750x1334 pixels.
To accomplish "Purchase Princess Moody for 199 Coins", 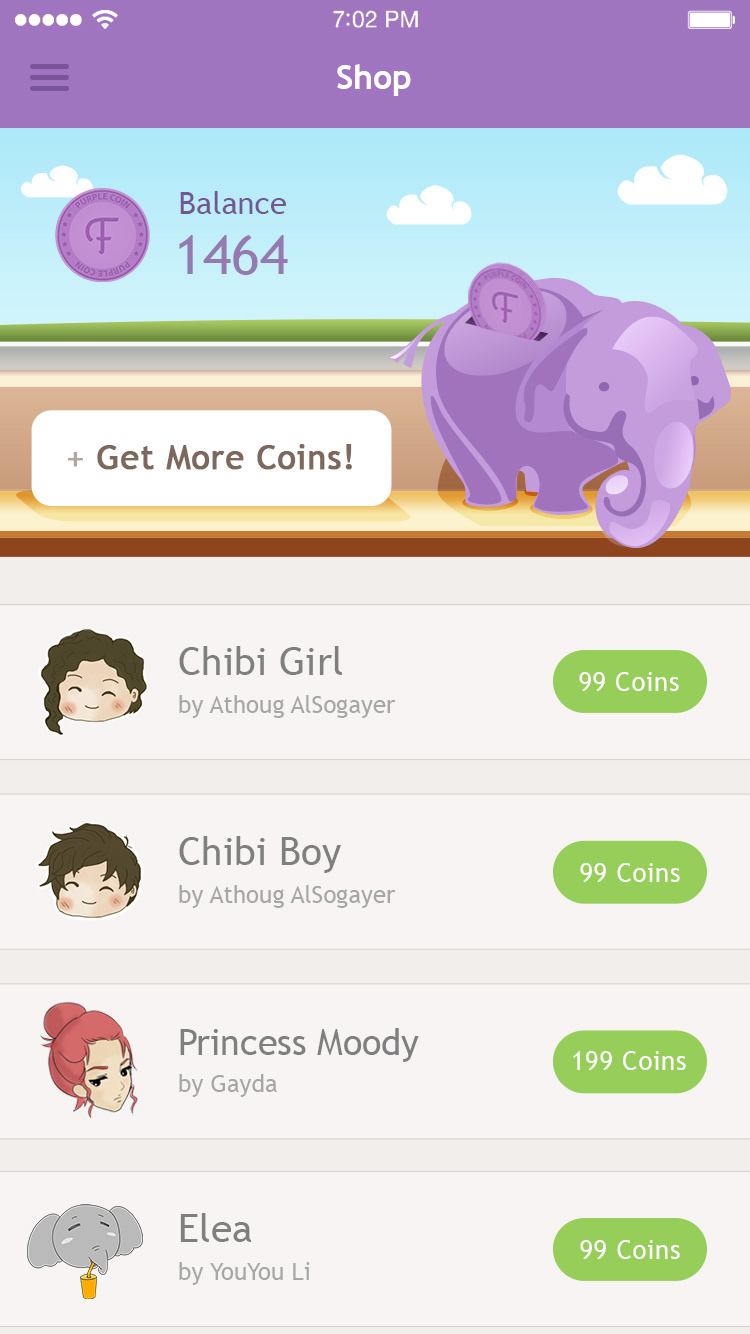I will click(x=629, y=1061).
